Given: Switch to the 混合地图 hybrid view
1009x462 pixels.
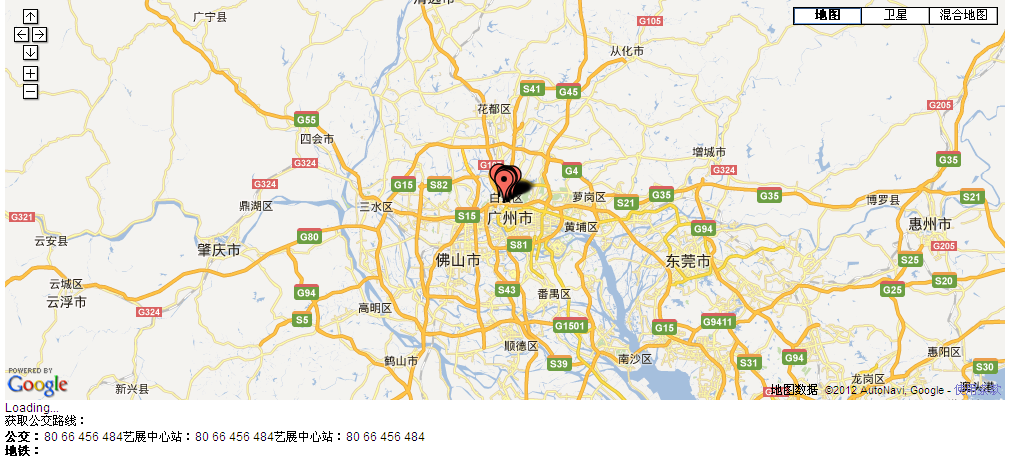Looking at the screenshot, I should pyautogui.click(x=963, y=15).
